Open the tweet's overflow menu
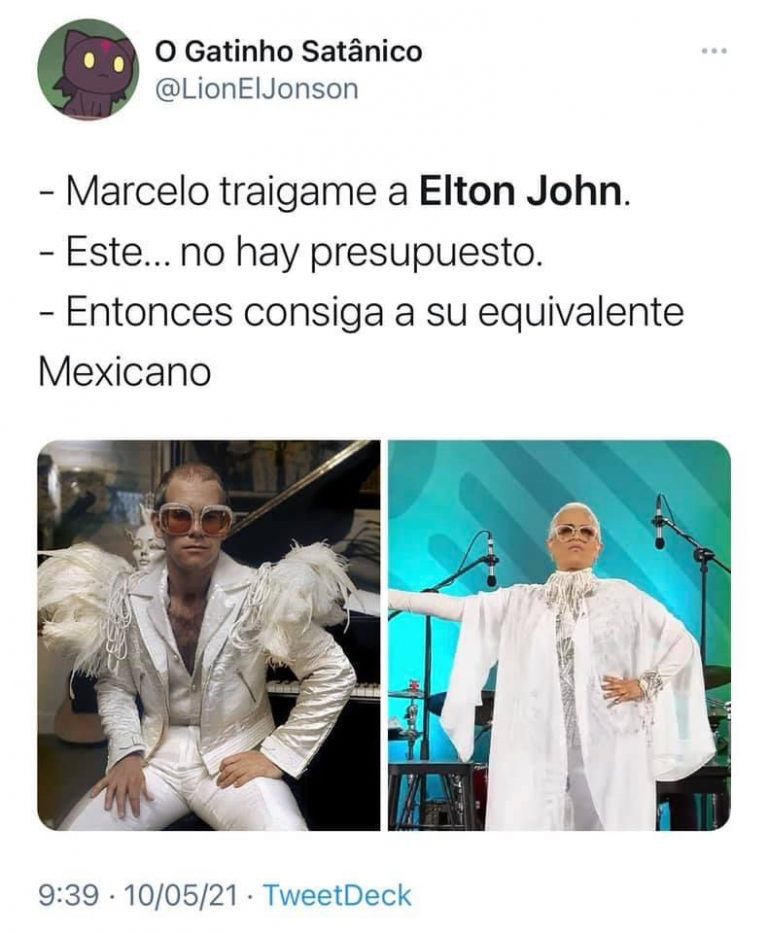The image size is (768, 933). pos(714,50)
